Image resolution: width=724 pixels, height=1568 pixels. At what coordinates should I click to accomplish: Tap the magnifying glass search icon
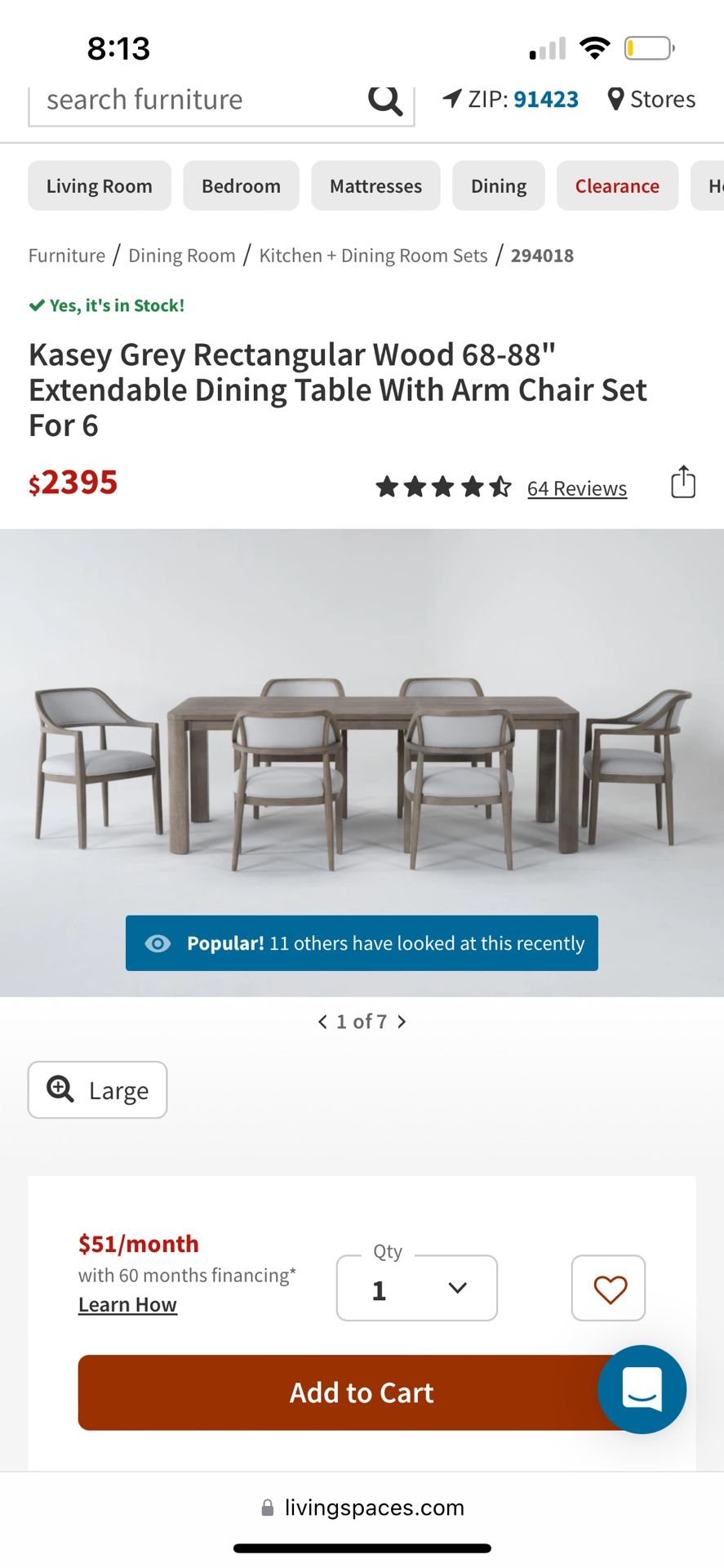click(x=385, y=100)
